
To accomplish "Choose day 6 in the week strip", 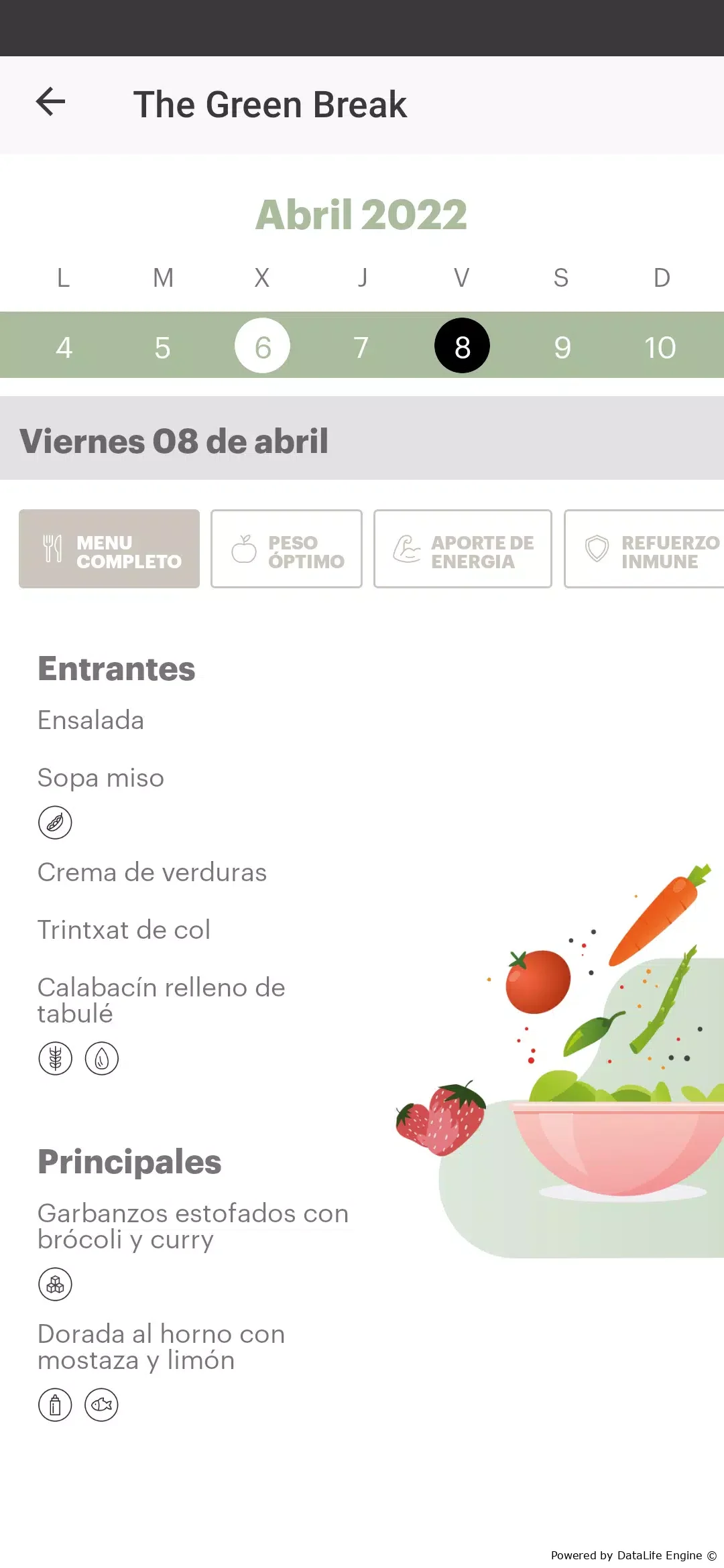I will coord(262,346).
